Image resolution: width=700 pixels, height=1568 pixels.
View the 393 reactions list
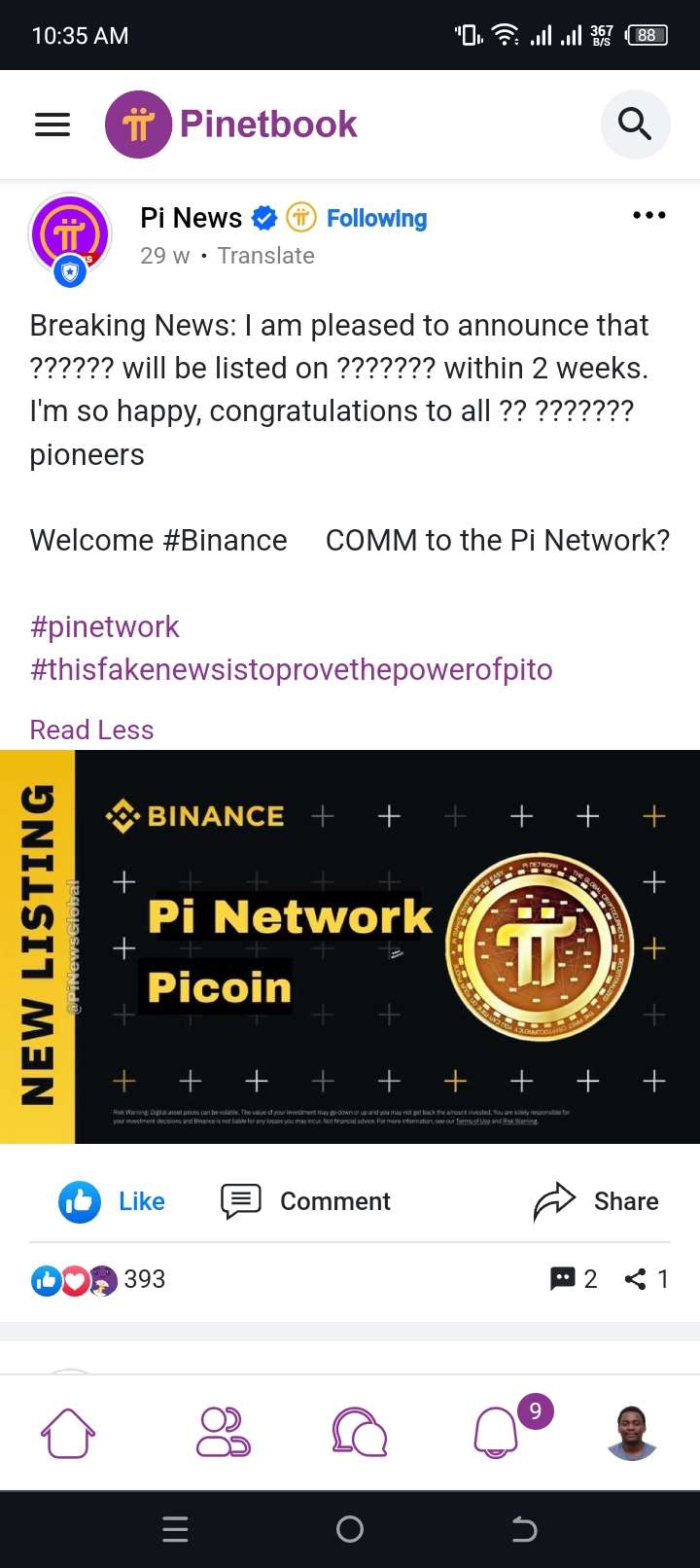point(97,1279)
